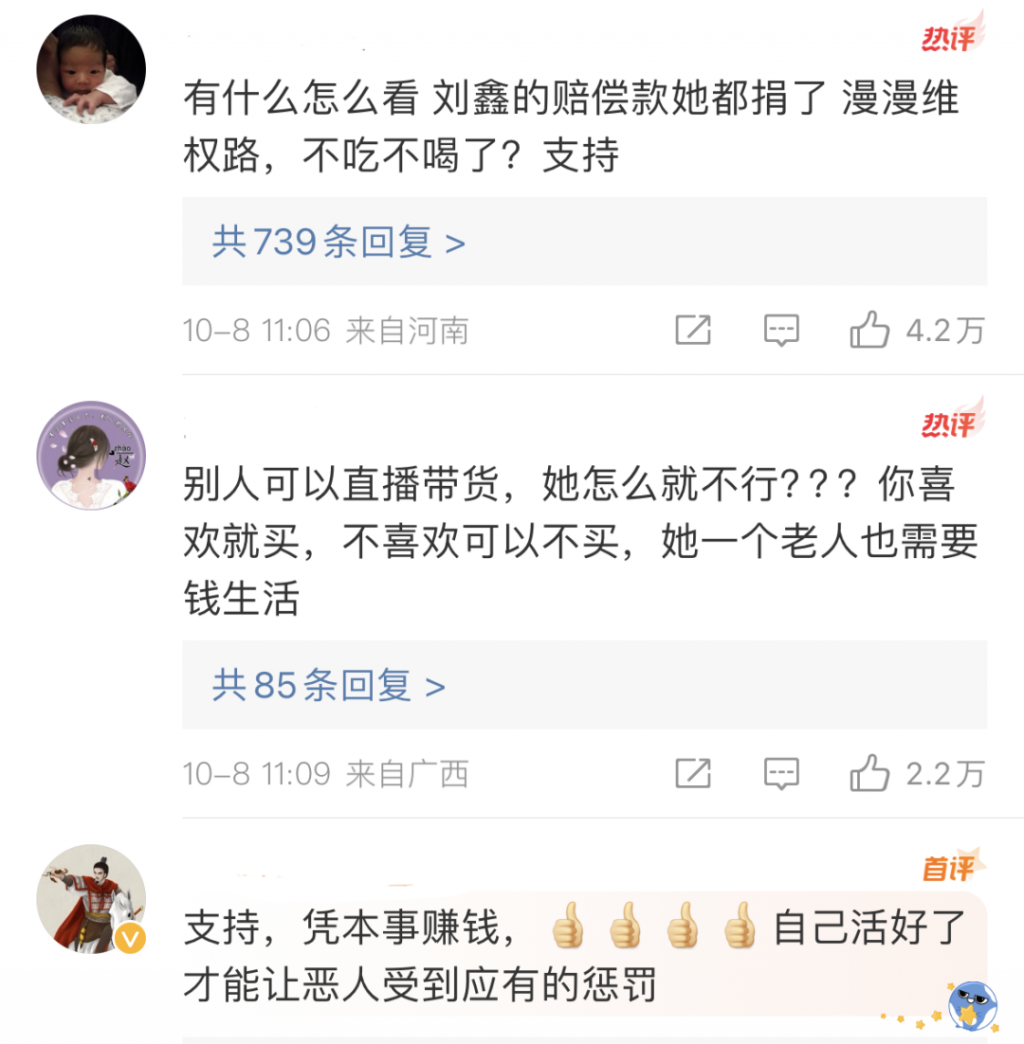The width and height of the screenshot is (1024, 1044).
Task: Like the comment from 广西
Action: click(869, 773)
